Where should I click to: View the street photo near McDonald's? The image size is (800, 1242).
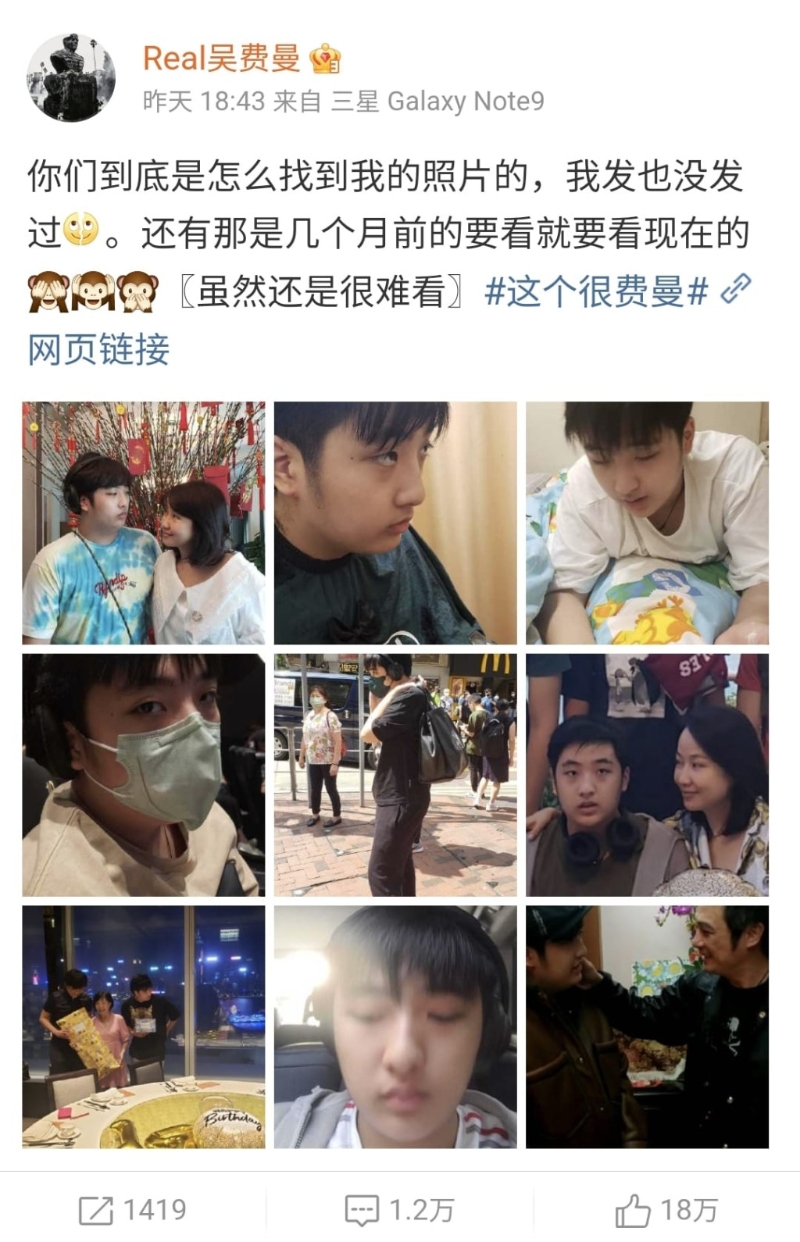[x=396, y=775]
